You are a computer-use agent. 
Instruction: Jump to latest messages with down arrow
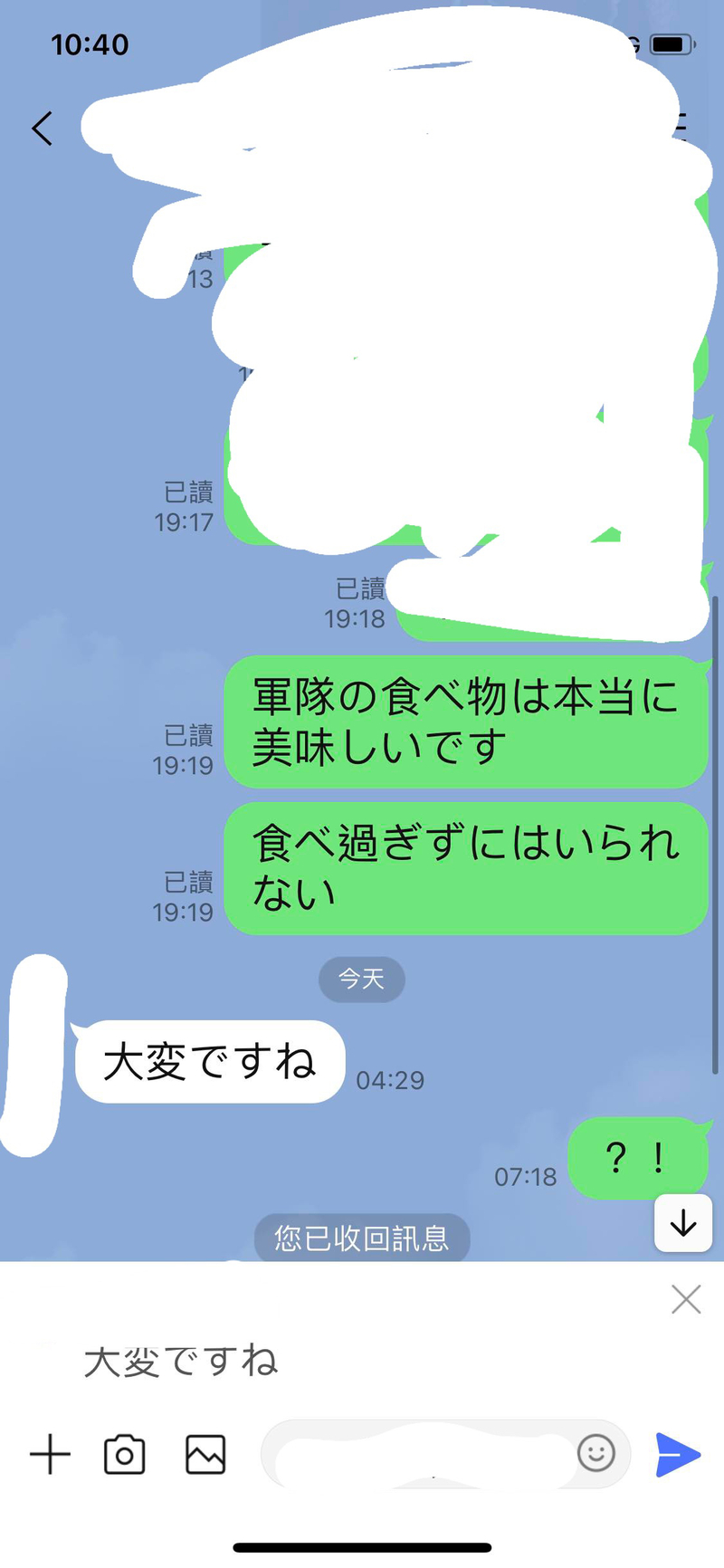coord(683,1224)
